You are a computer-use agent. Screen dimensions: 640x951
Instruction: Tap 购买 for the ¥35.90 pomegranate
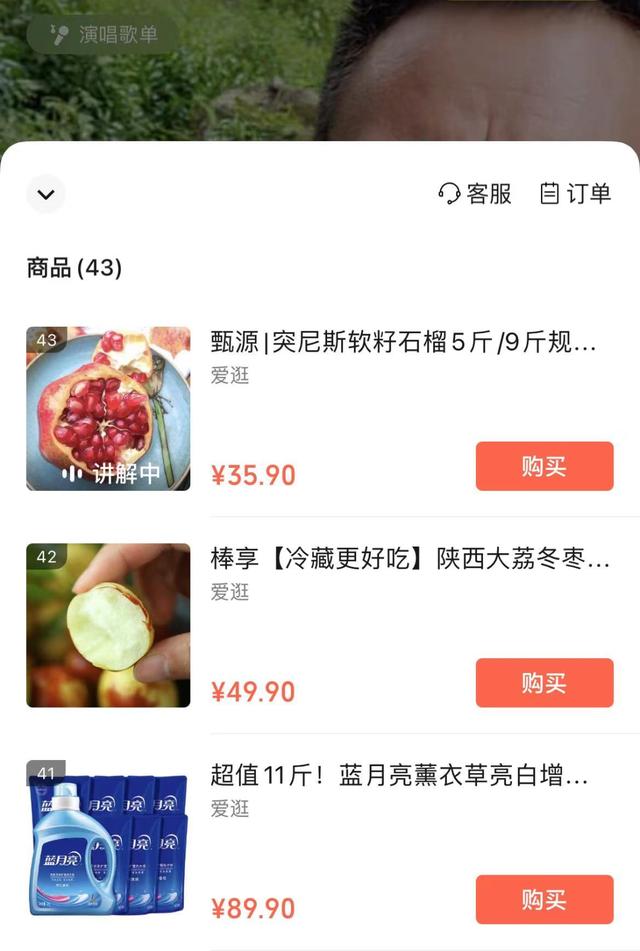pyautogui.click(x=544, y=467)
